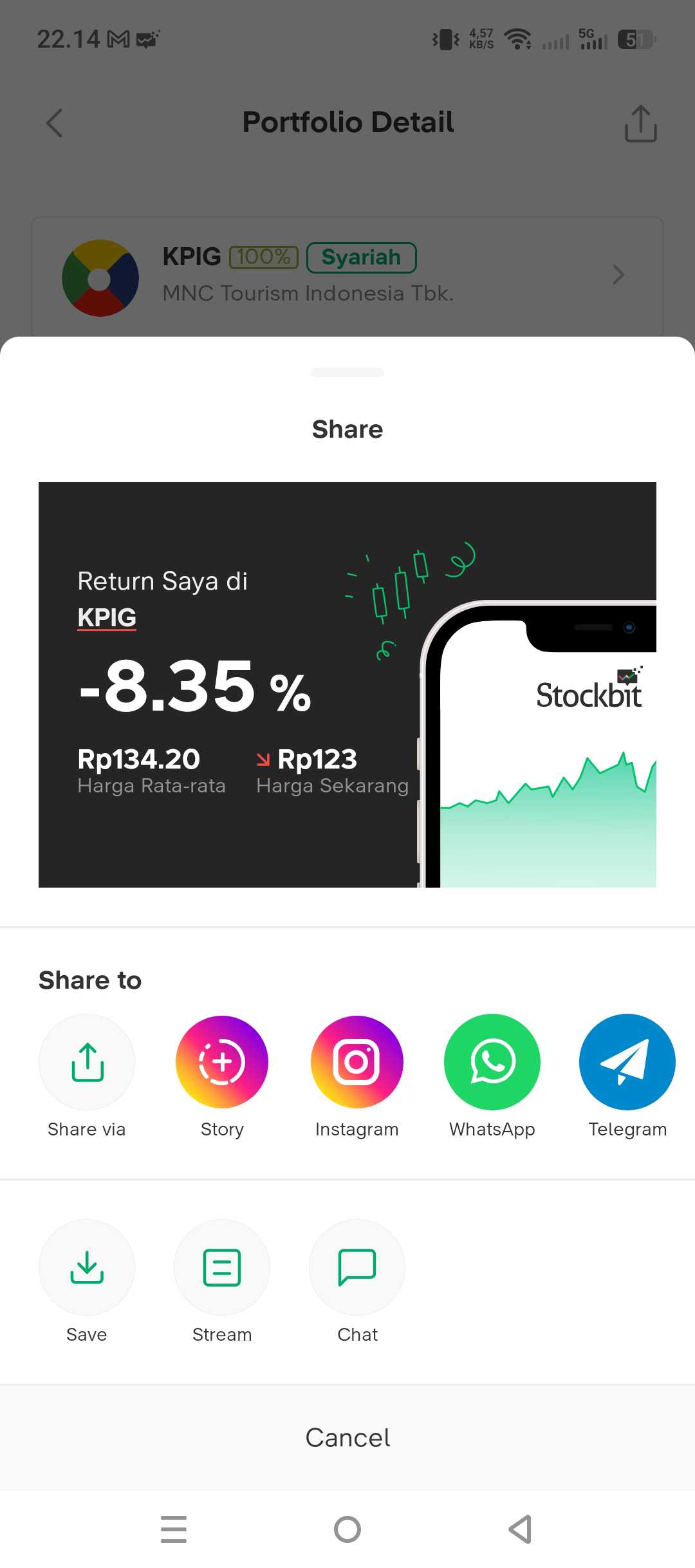Viewport: 695px width, 1568px height.
Task: Share the return card in Chat
Action: coord(357,1267)
